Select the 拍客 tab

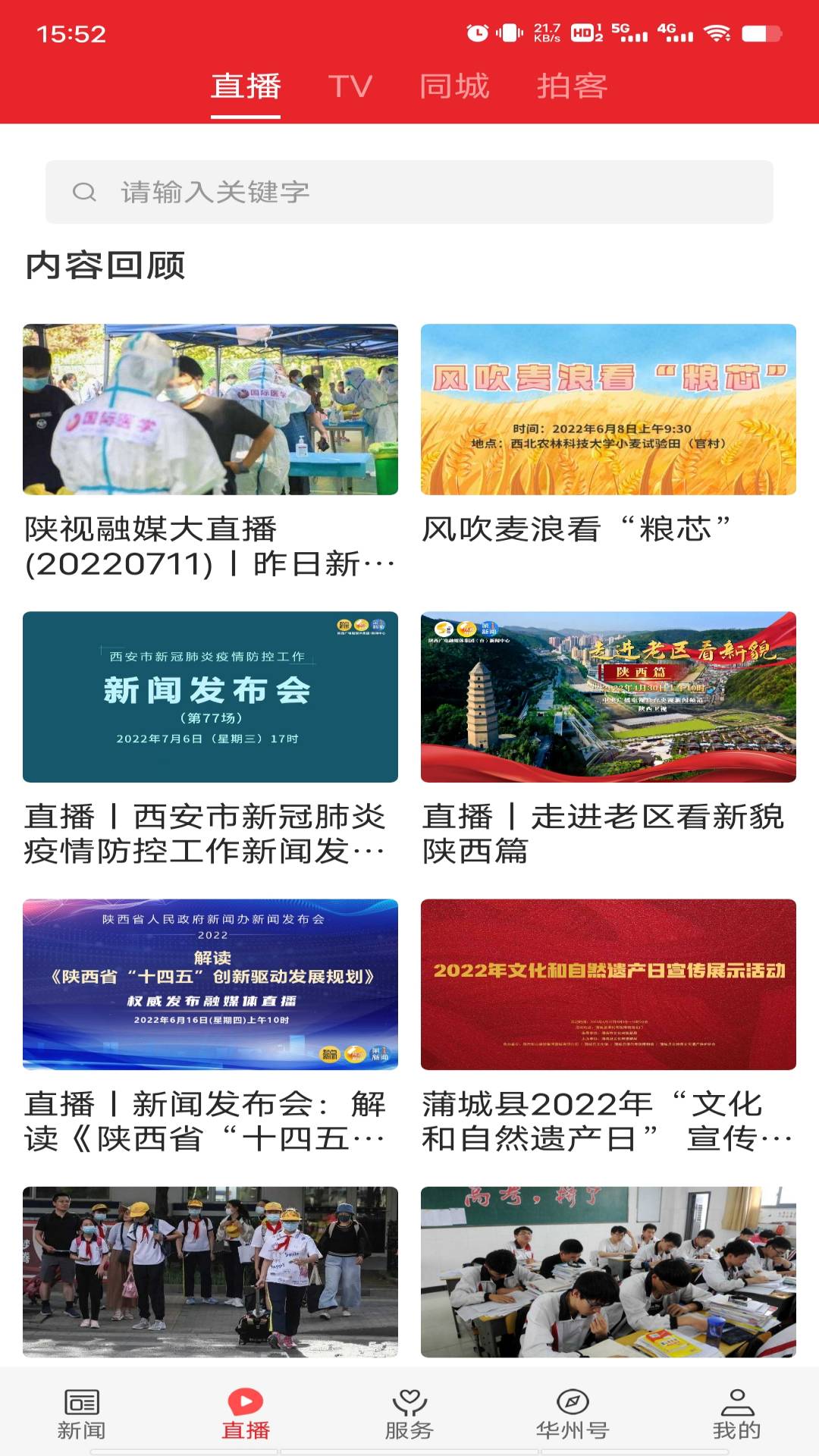click(x=572, y=86)
